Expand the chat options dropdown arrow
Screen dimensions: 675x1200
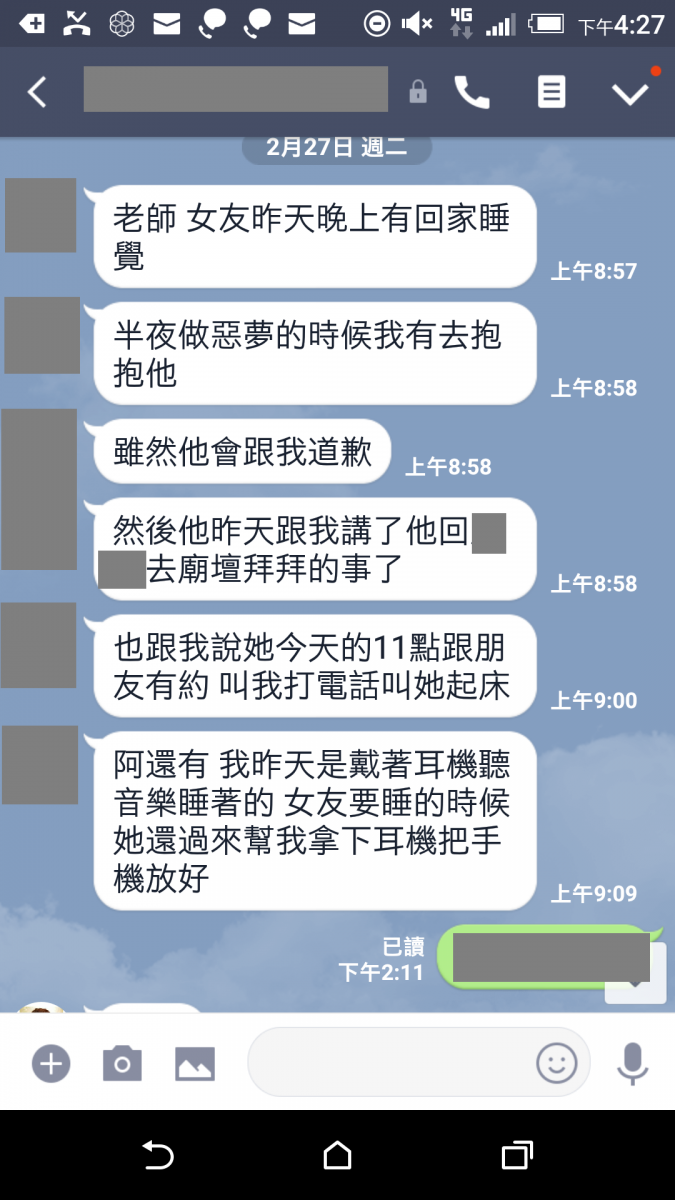[x=630, y=93]
